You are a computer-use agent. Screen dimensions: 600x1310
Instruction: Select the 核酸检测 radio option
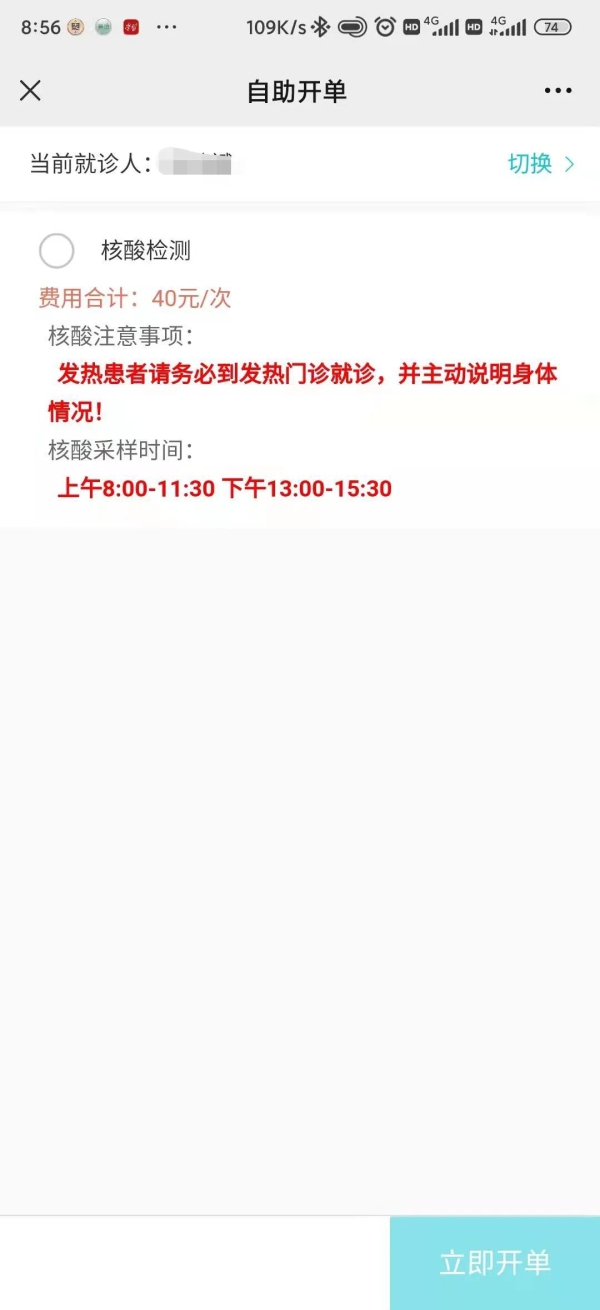click(57, 251)
